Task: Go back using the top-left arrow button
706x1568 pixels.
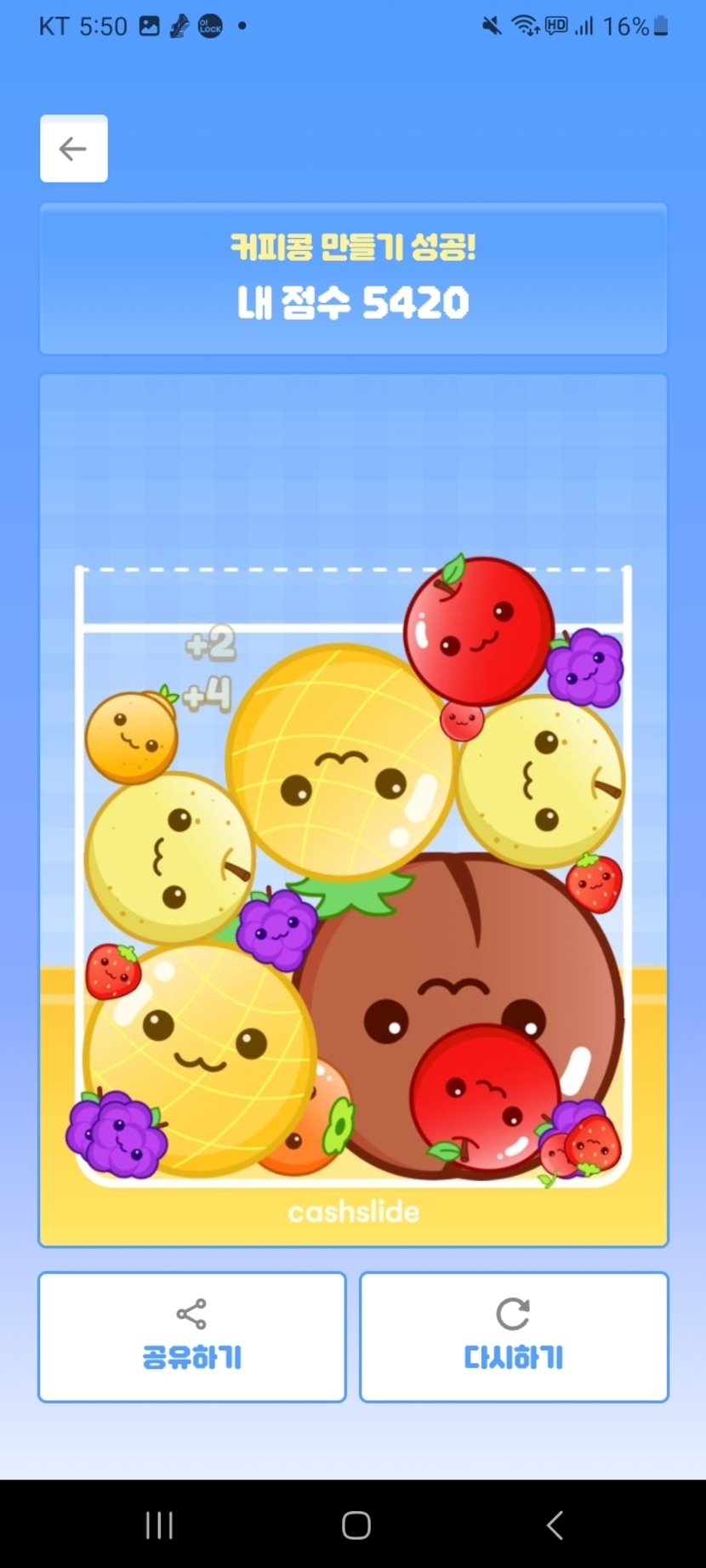Action: (x=74, y=149)
